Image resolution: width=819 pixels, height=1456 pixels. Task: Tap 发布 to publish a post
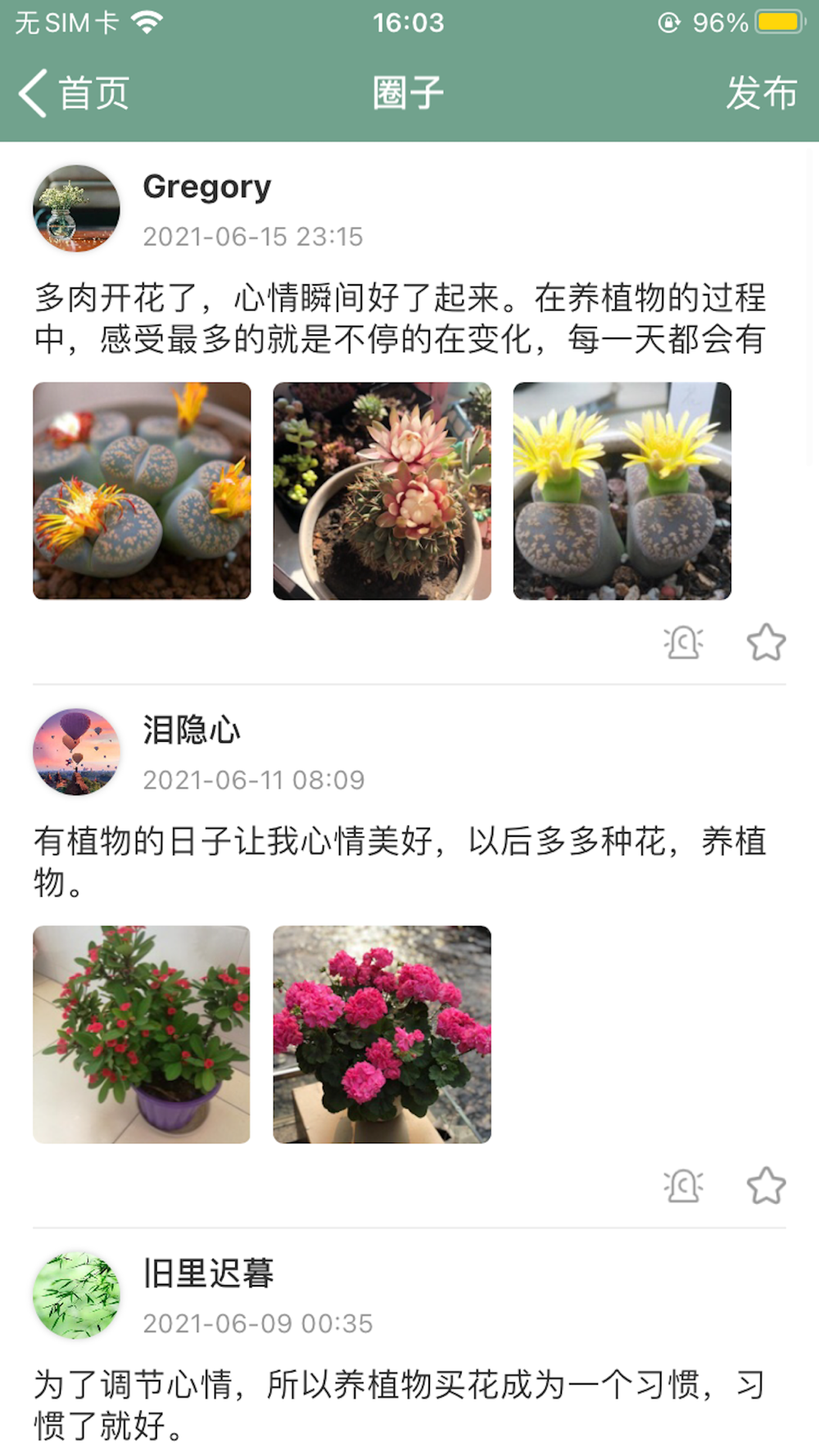click(761, 93)
